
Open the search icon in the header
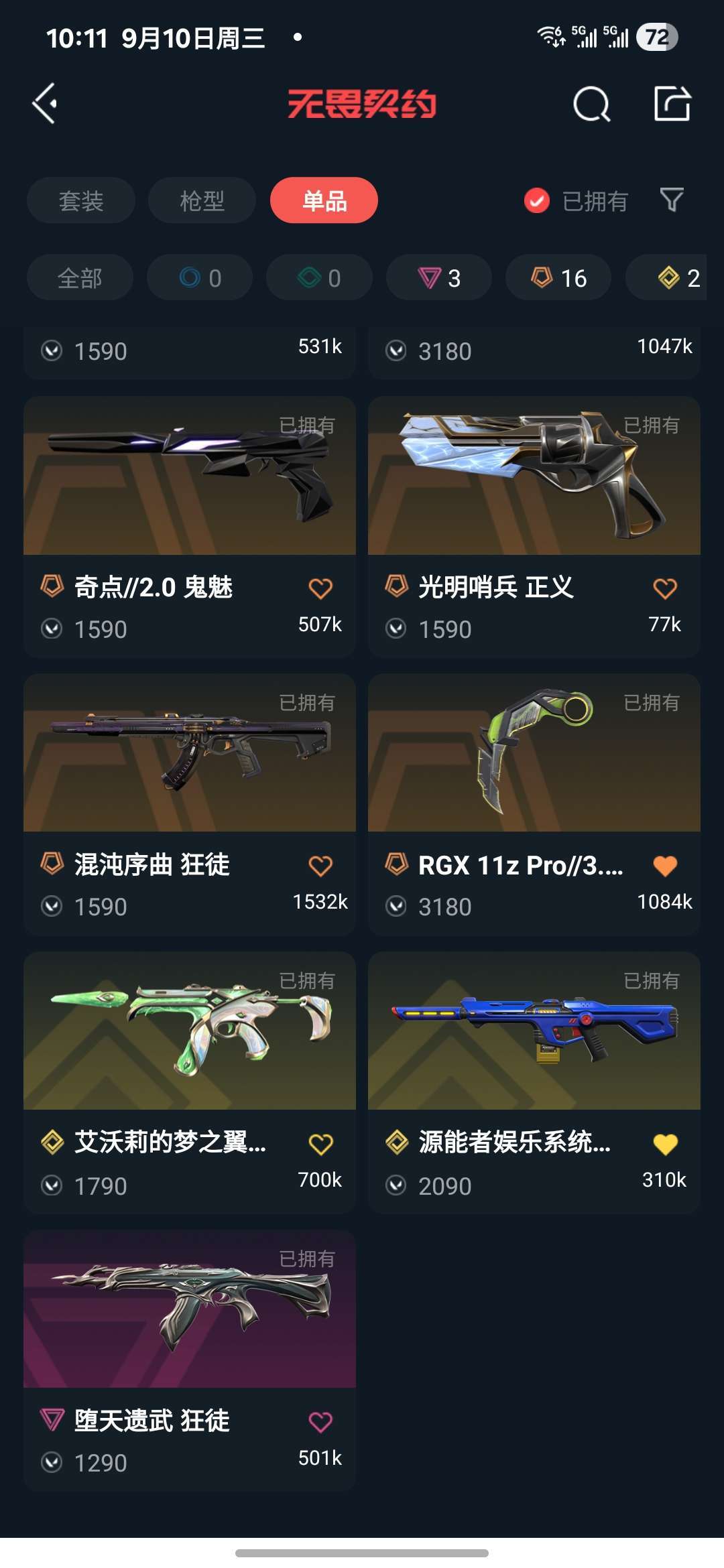(x=591, y=104)
